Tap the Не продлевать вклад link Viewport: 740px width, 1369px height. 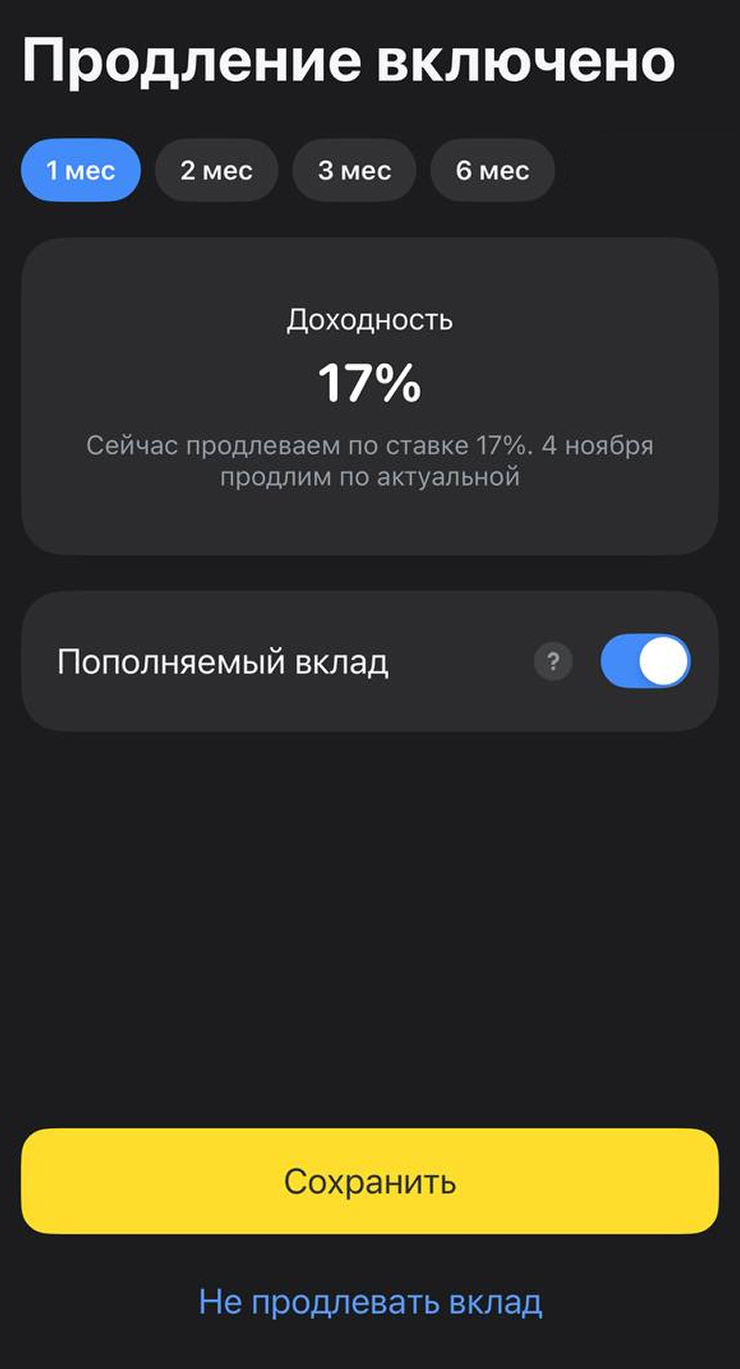tap(370, 1302)
